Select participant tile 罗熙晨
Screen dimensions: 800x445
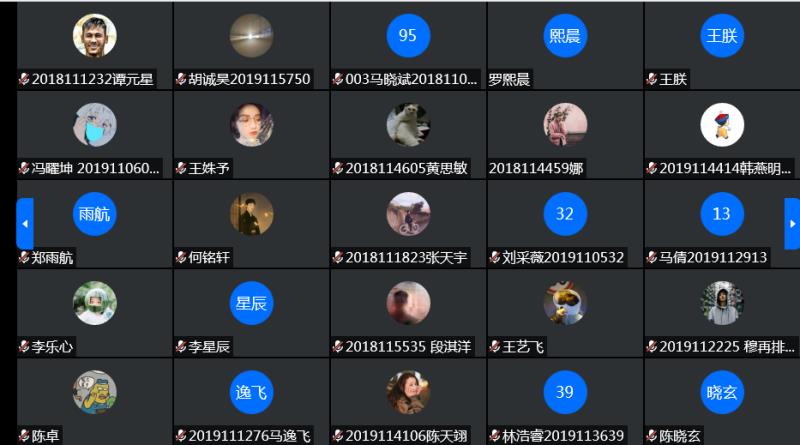[x=565, y=46]
